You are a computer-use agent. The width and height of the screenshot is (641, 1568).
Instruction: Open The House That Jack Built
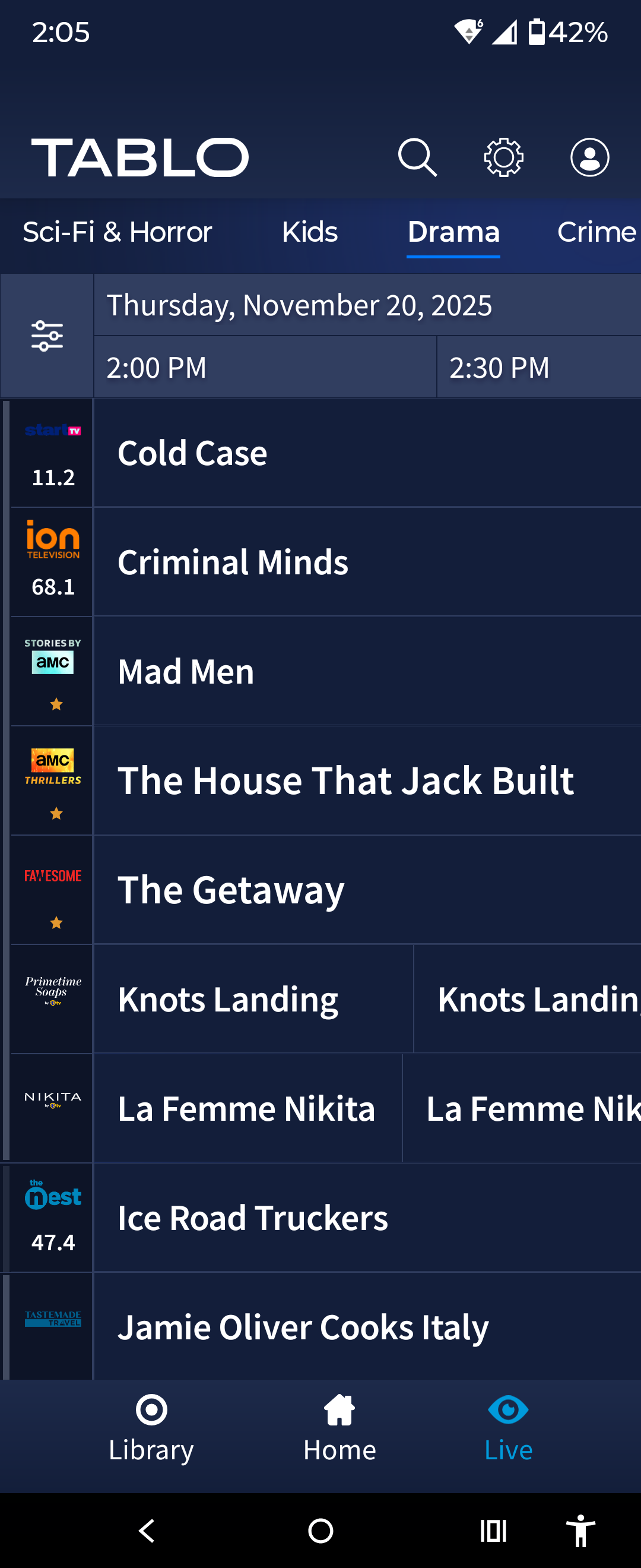click(x=367, y=780)
